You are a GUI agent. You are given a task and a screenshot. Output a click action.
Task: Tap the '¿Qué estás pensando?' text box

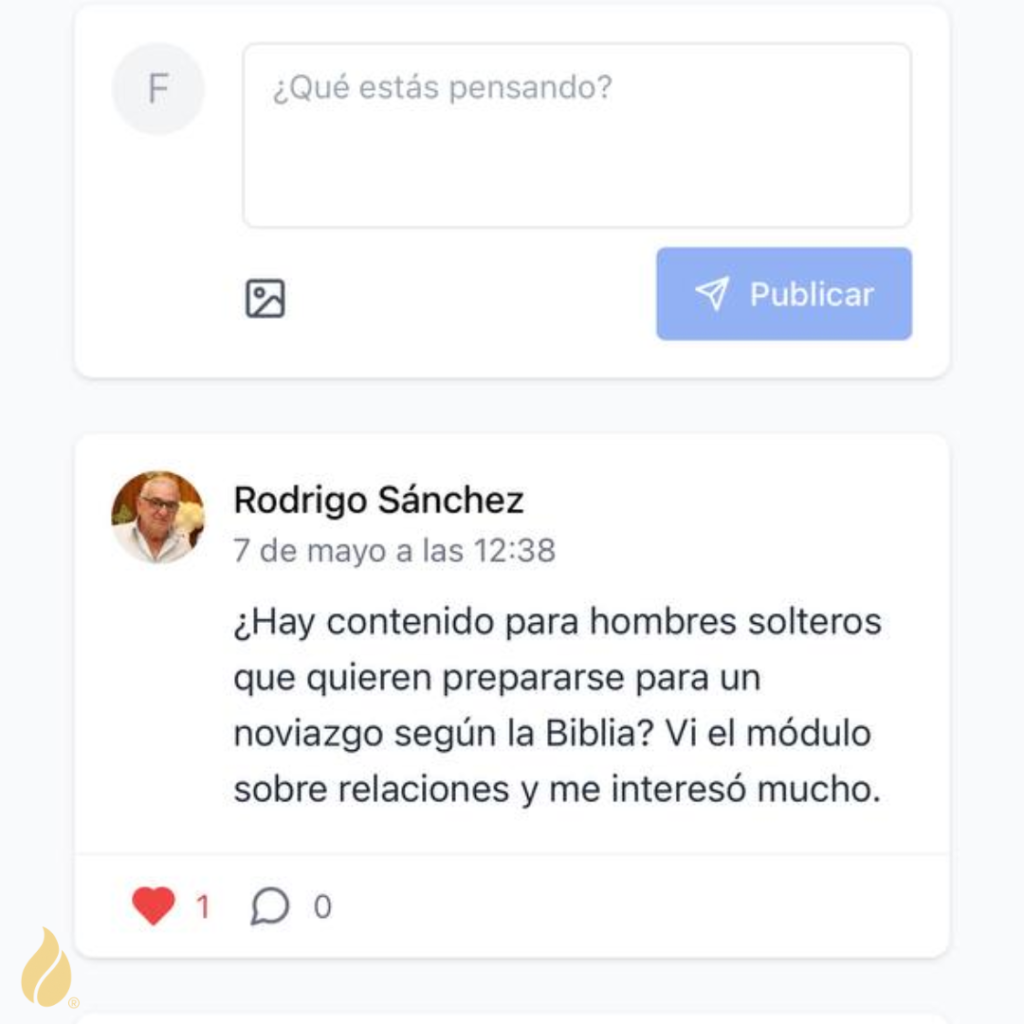point(576,135)
